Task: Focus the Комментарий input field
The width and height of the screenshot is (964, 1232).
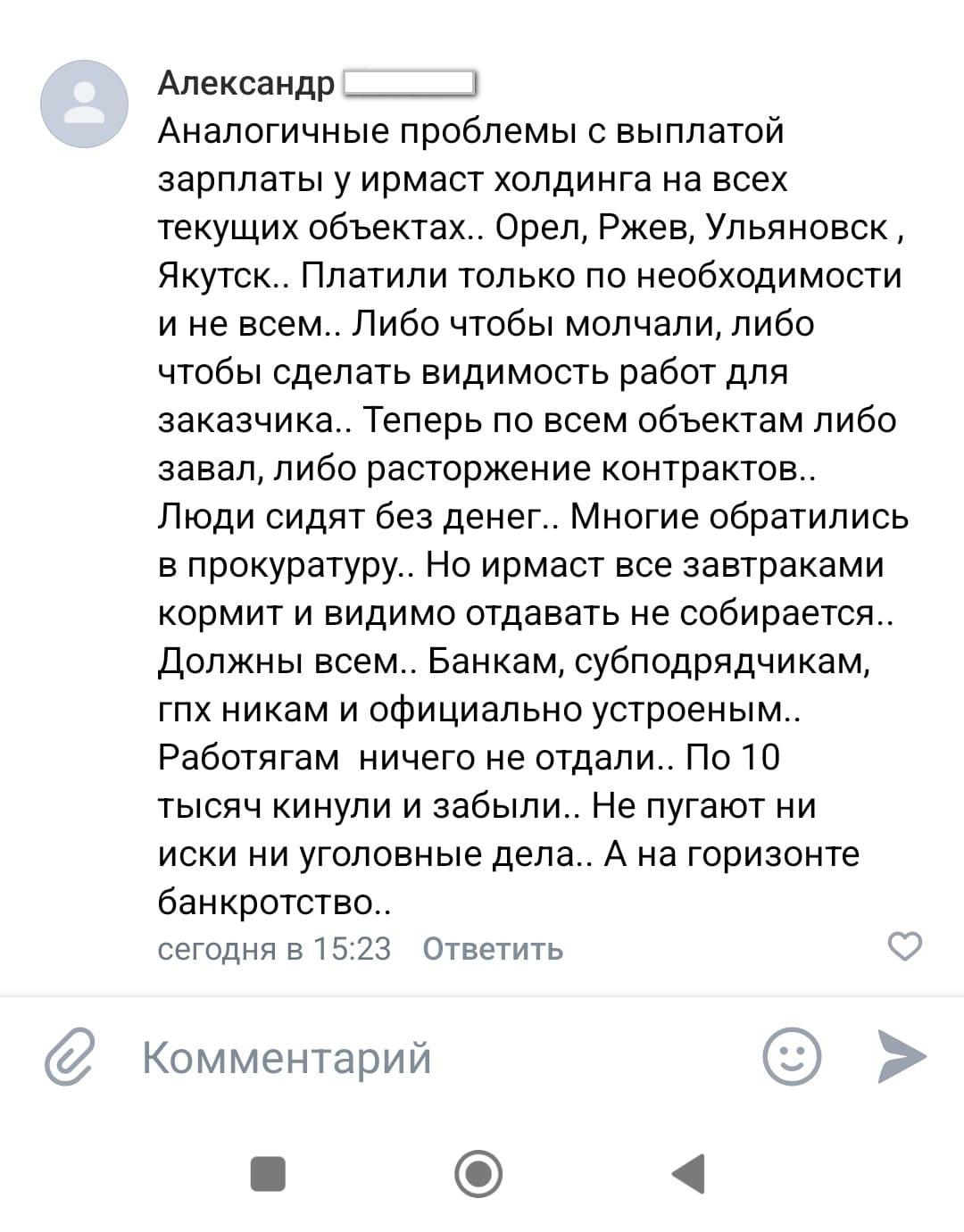Action: [428, 1058]
